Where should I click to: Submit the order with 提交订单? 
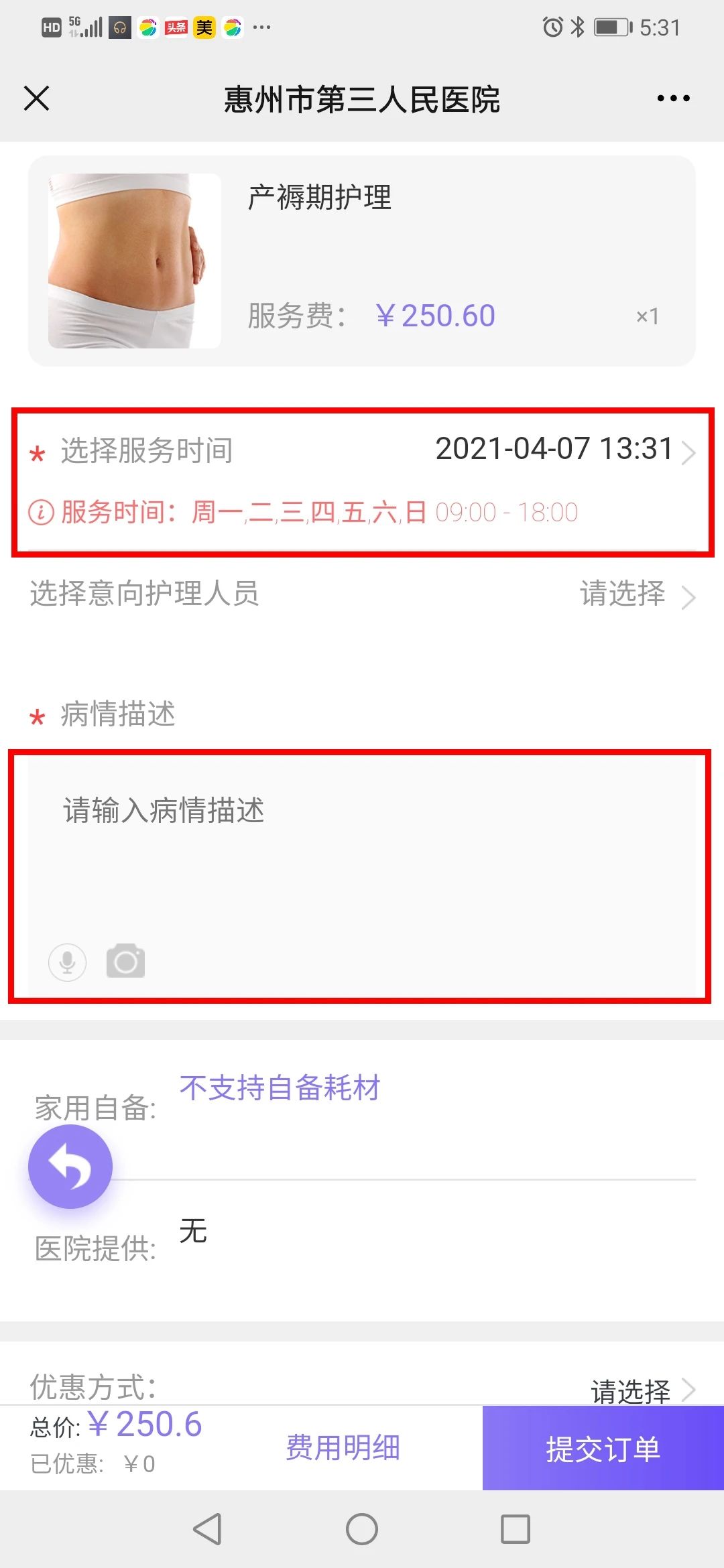(x=603, y=1449)
